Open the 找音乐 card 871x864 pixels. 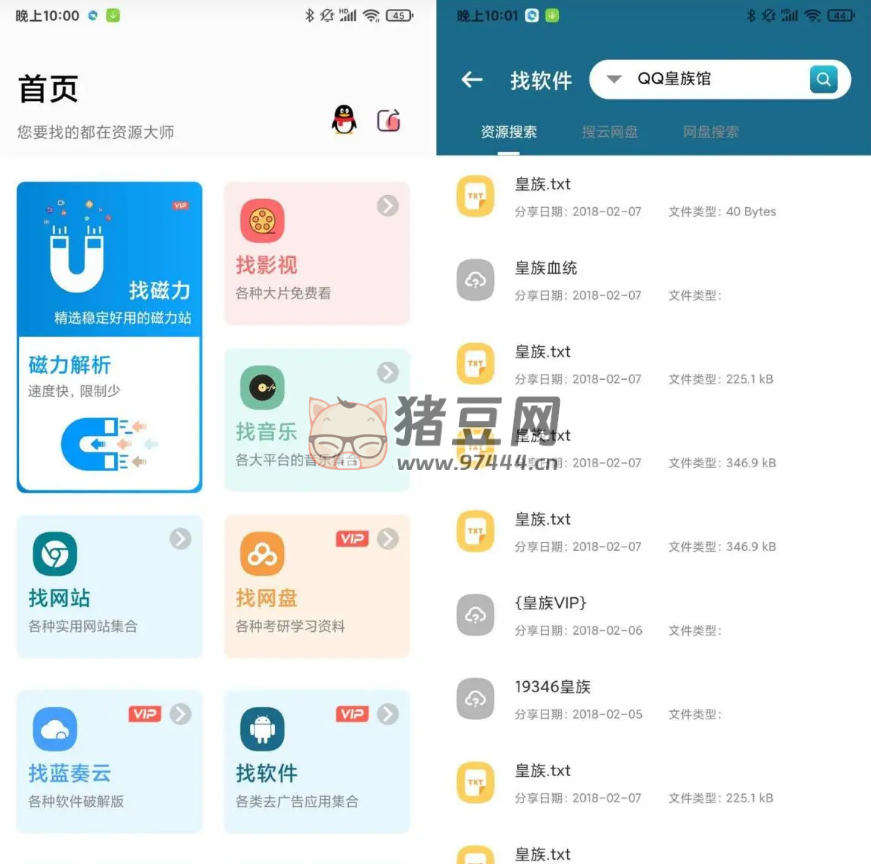316,419
